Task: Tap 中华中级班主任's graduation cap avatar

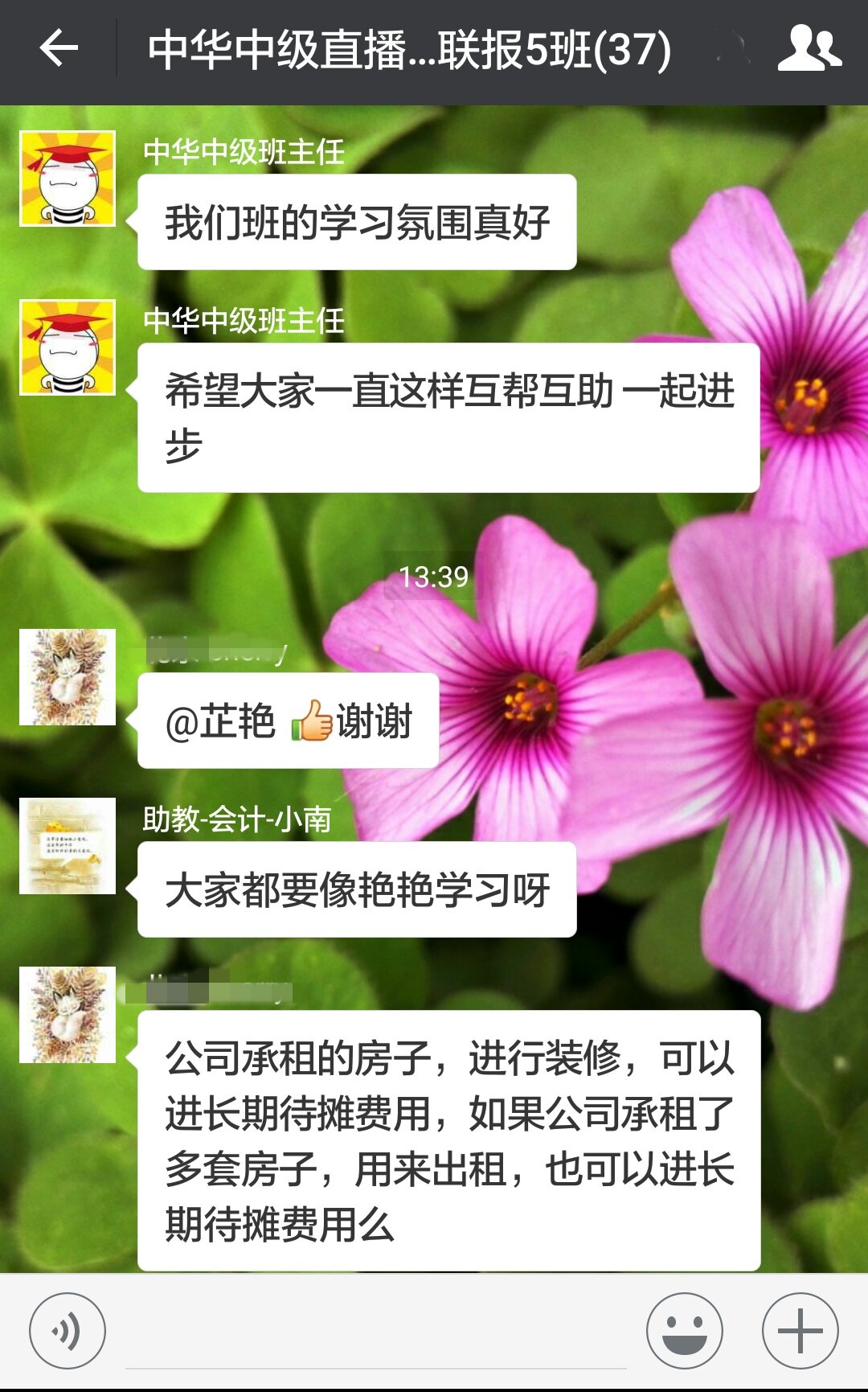Action: 68,177
